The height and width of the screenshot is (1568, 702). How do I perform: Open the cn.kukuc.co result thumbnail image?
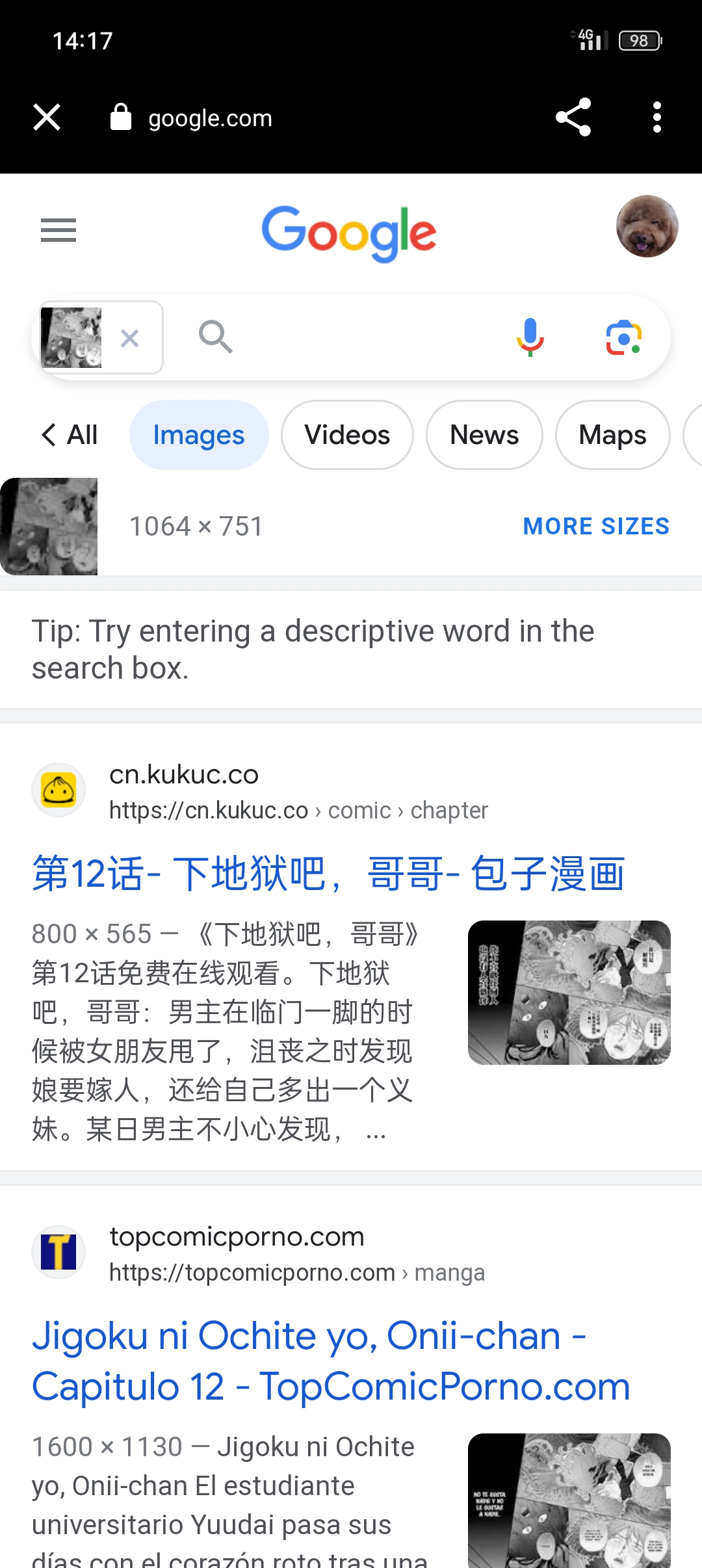click(569, 992)
